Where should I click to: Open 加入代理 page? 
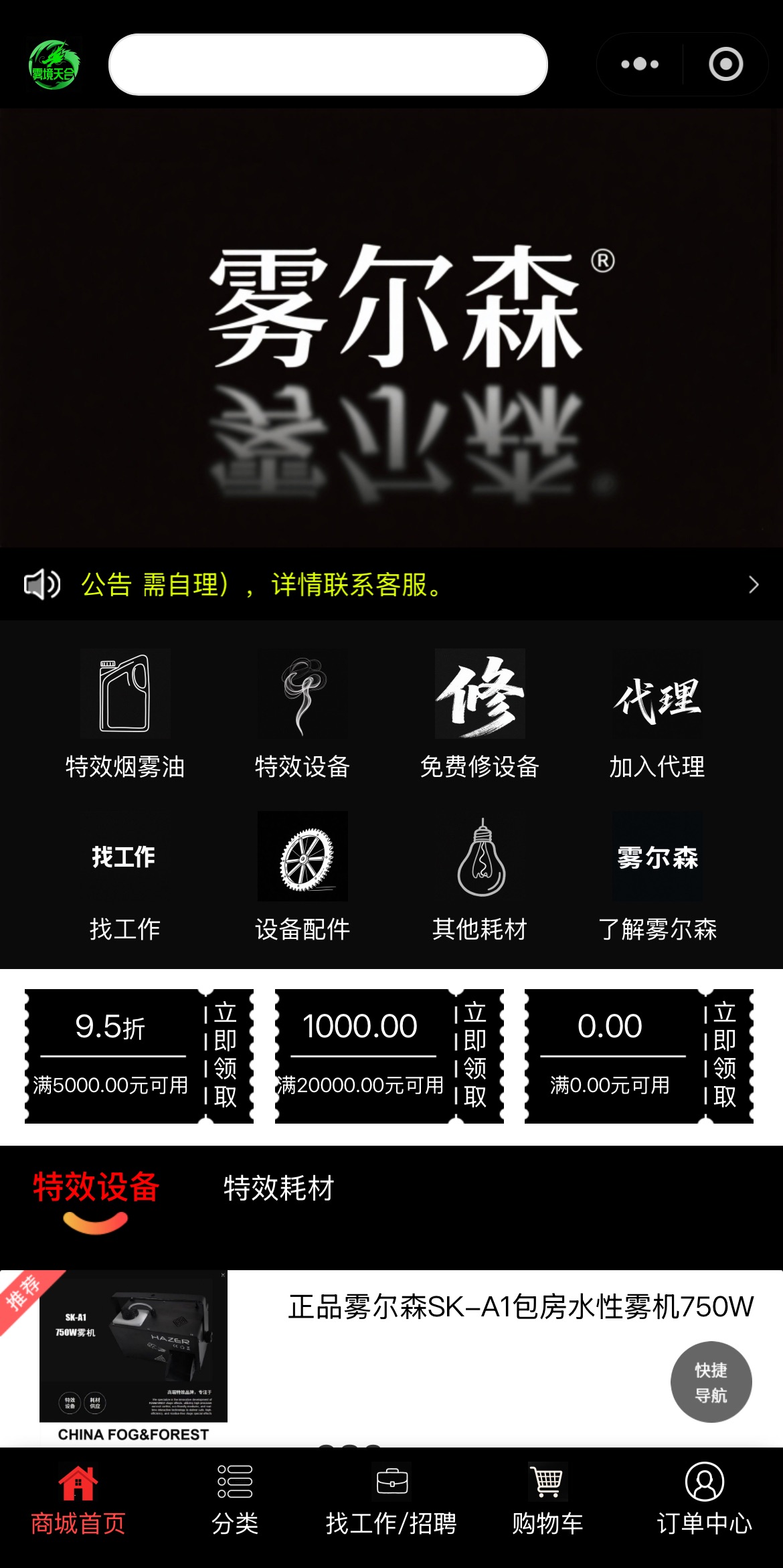tap(657, 713)
